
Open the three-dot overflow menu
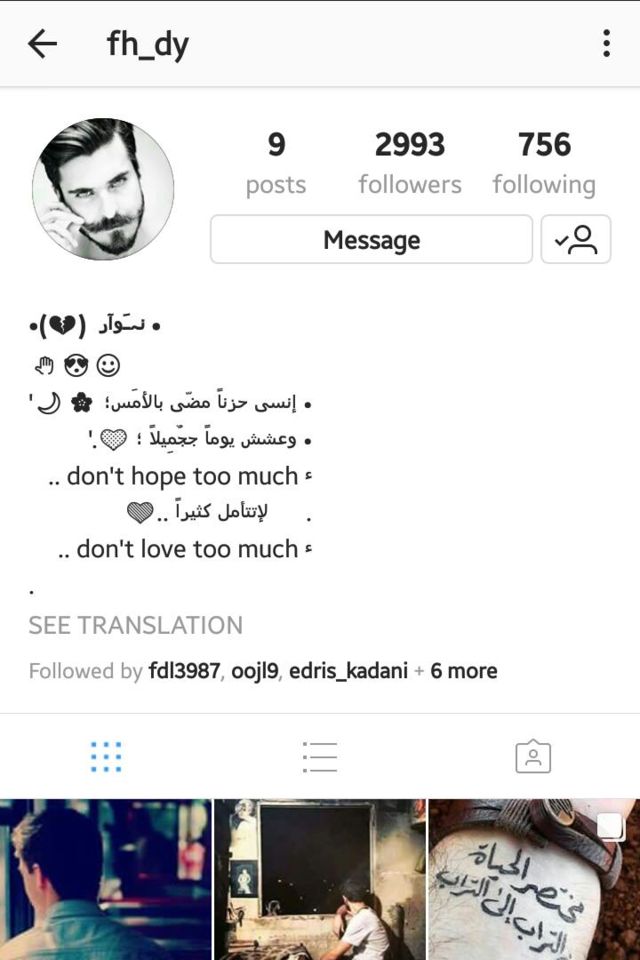(x=606, y=44)
